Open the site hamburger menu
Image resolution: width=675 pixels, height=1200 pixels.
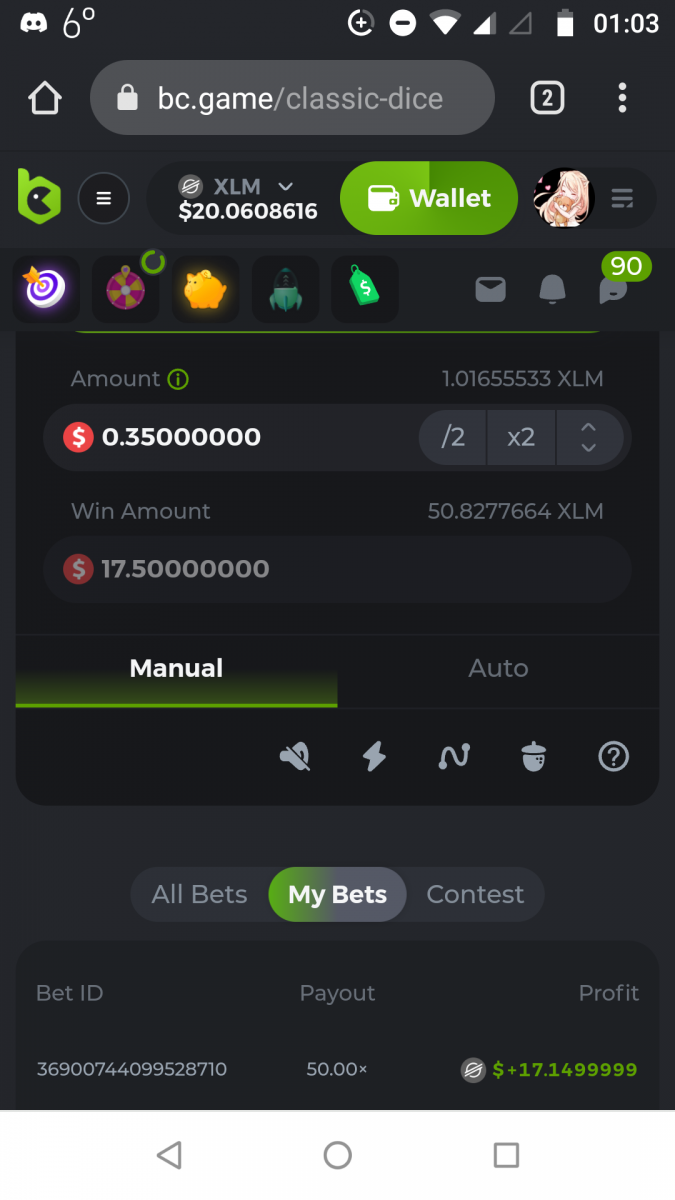(x=103, y=198)
